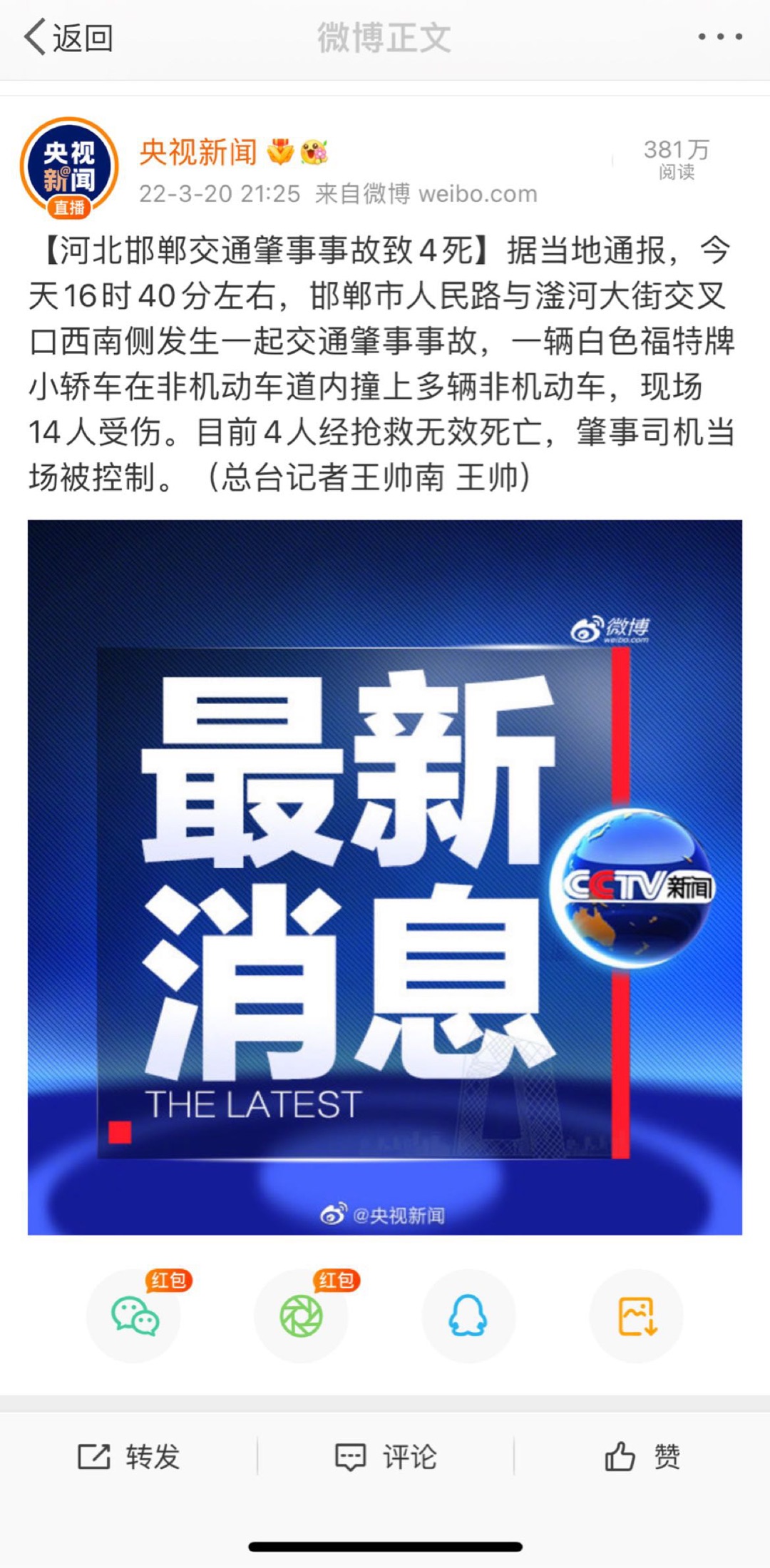Go back using the 返回 button
770x1568 pixels.
pyautogui.click(x=68, y=37)
